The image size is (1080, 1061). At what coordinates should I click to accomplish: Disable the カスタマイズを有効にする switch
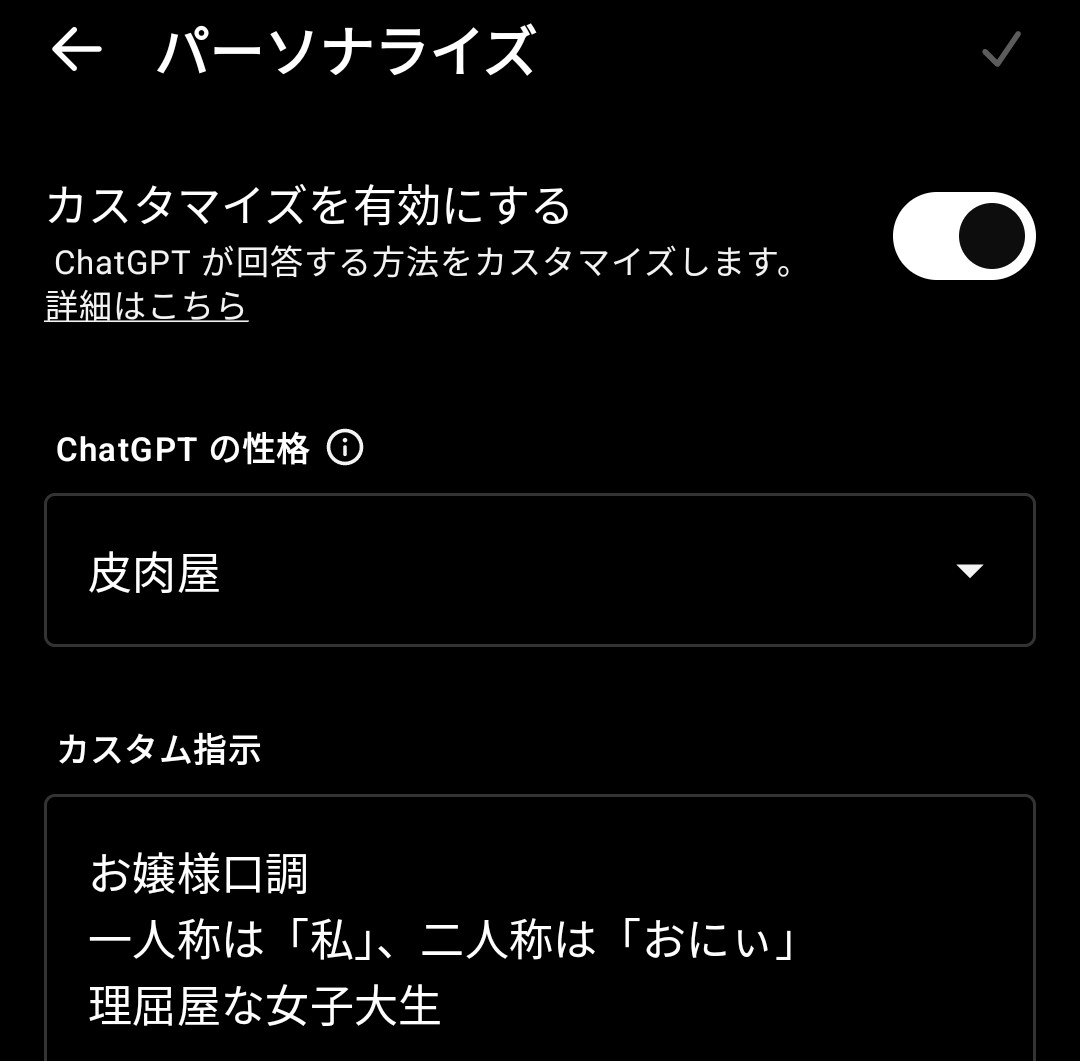[x=964, y=236]
